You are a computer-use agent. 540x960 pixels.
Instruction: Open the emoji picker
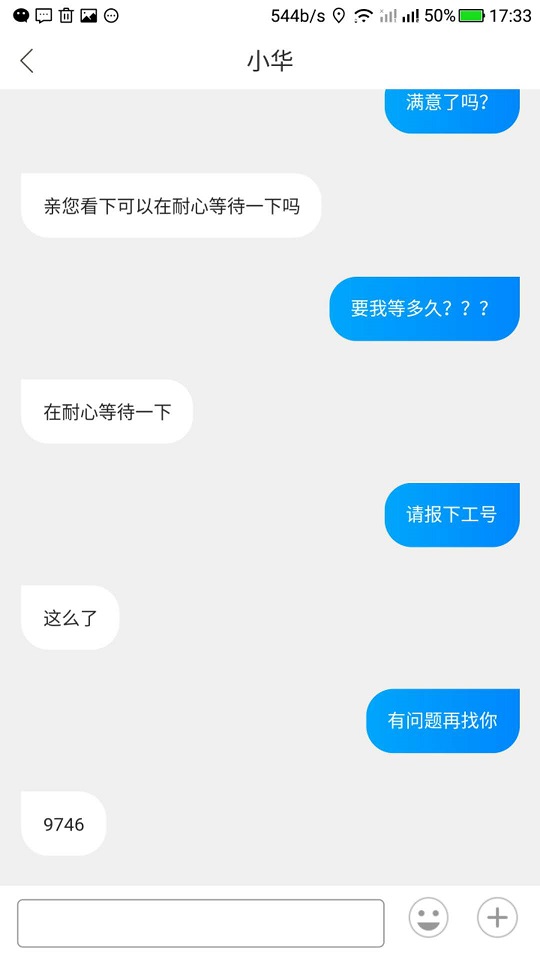click(429, 917)
